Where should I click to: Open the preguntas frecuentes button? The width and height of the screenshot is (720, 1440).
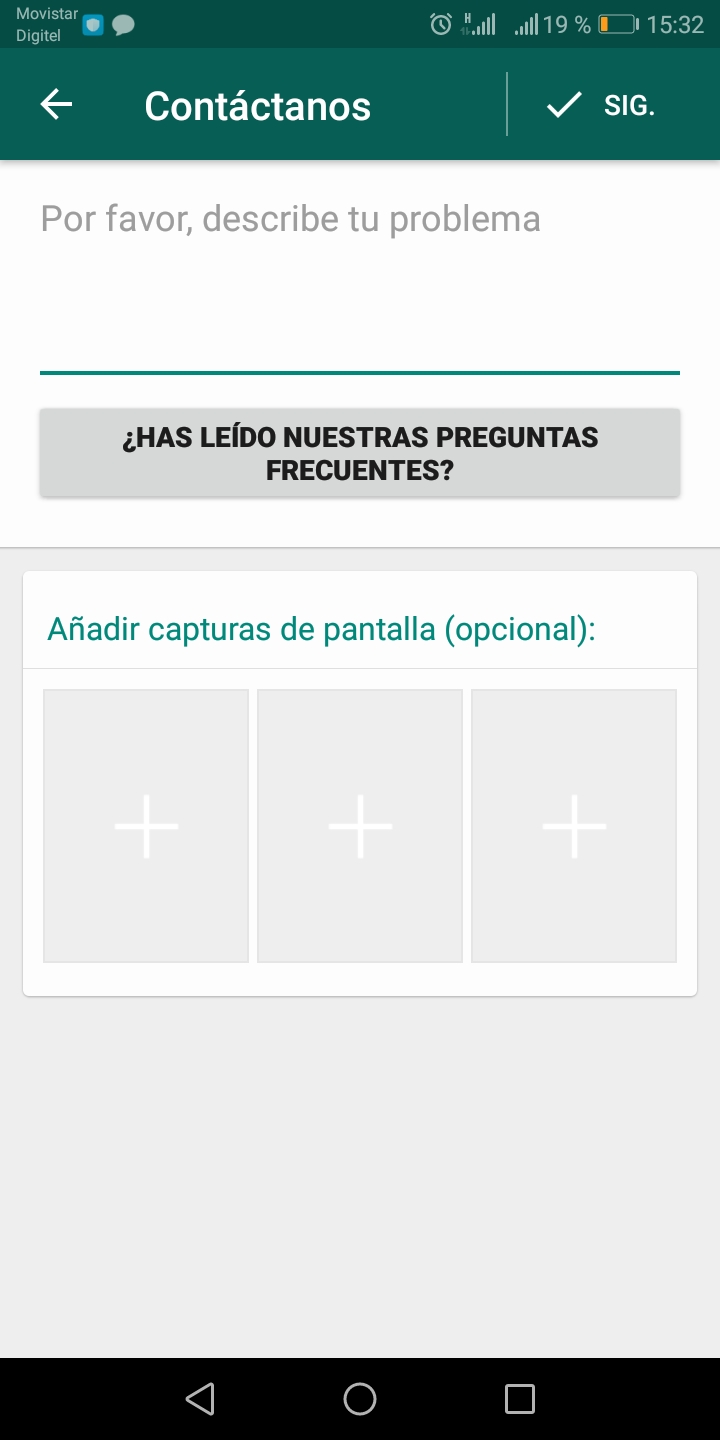point(360,453)
